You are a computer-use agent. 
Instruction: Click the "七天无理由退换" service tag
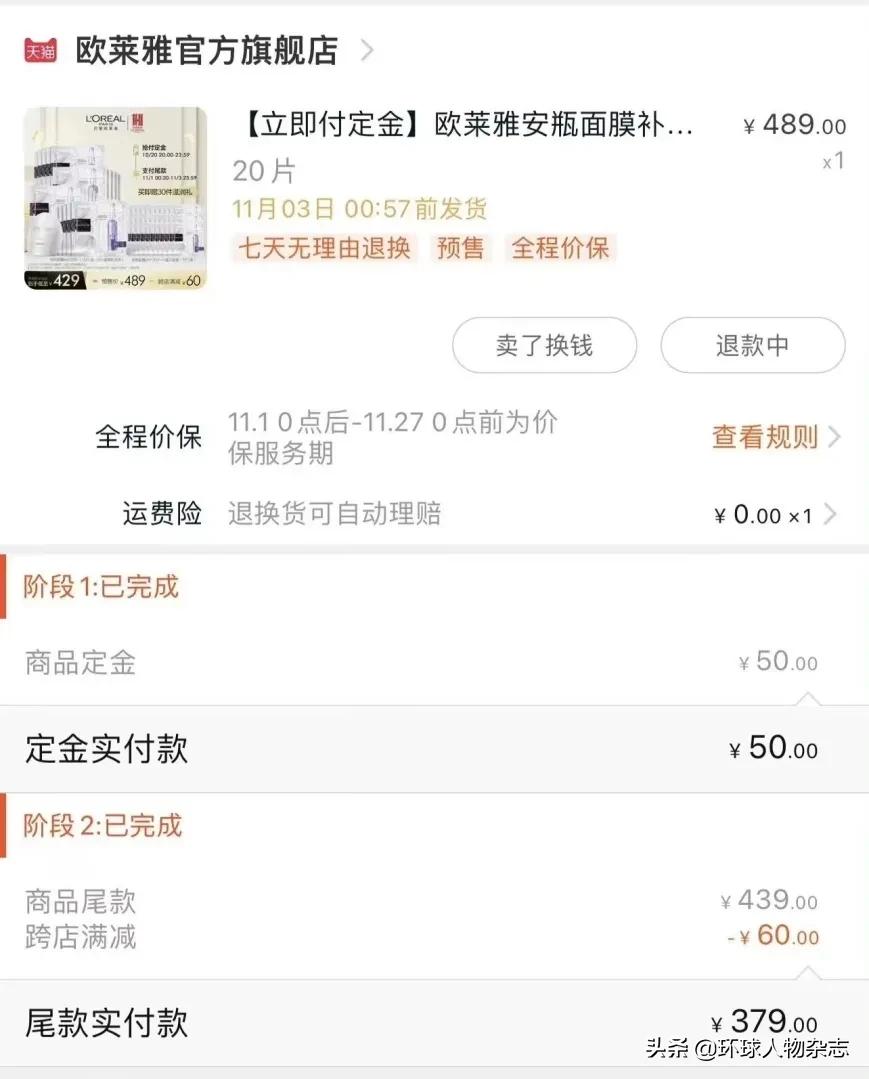pyautogui.click(x=323, y=248)
